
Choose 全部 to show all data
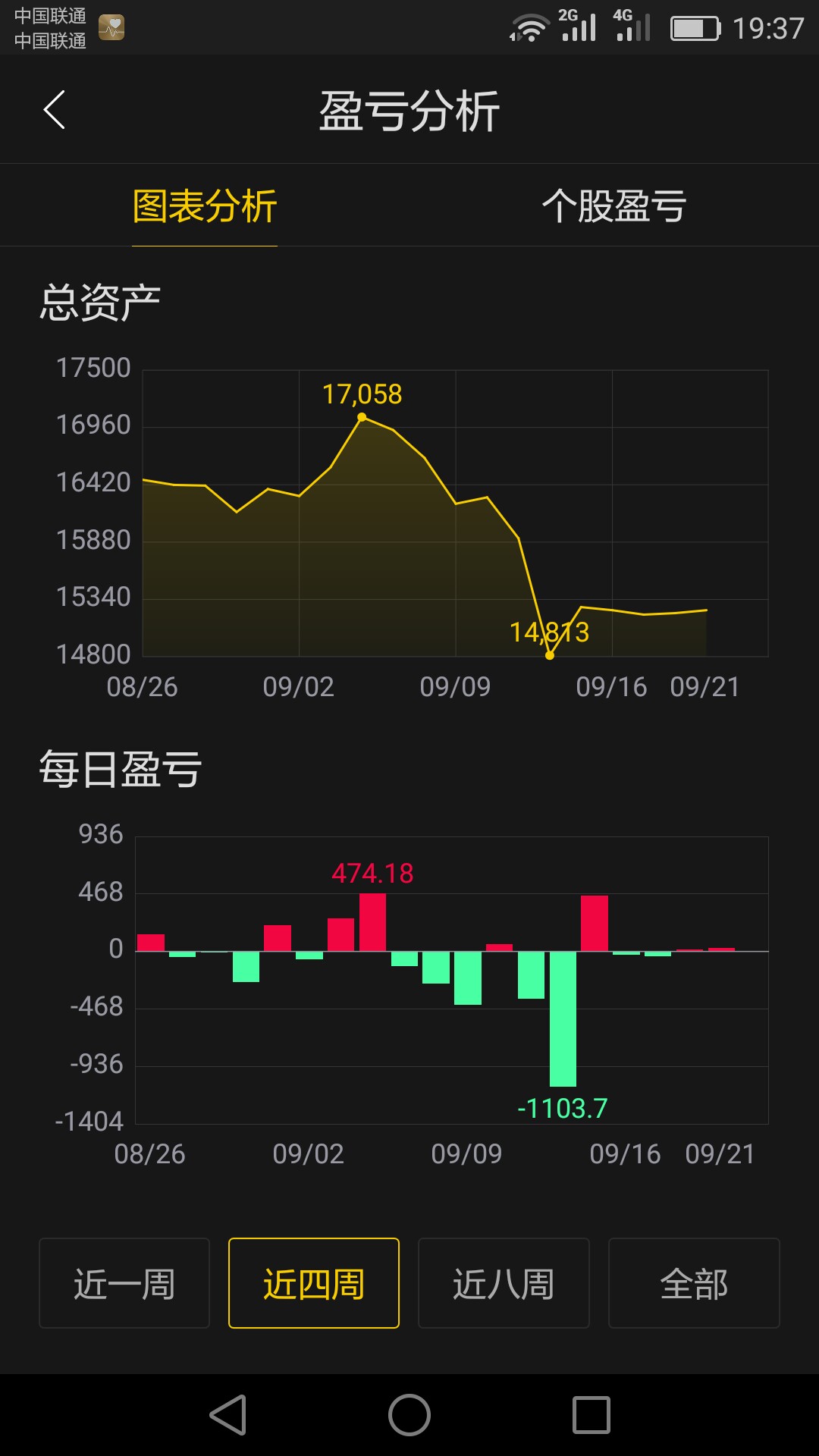(x=694, y=1283)
